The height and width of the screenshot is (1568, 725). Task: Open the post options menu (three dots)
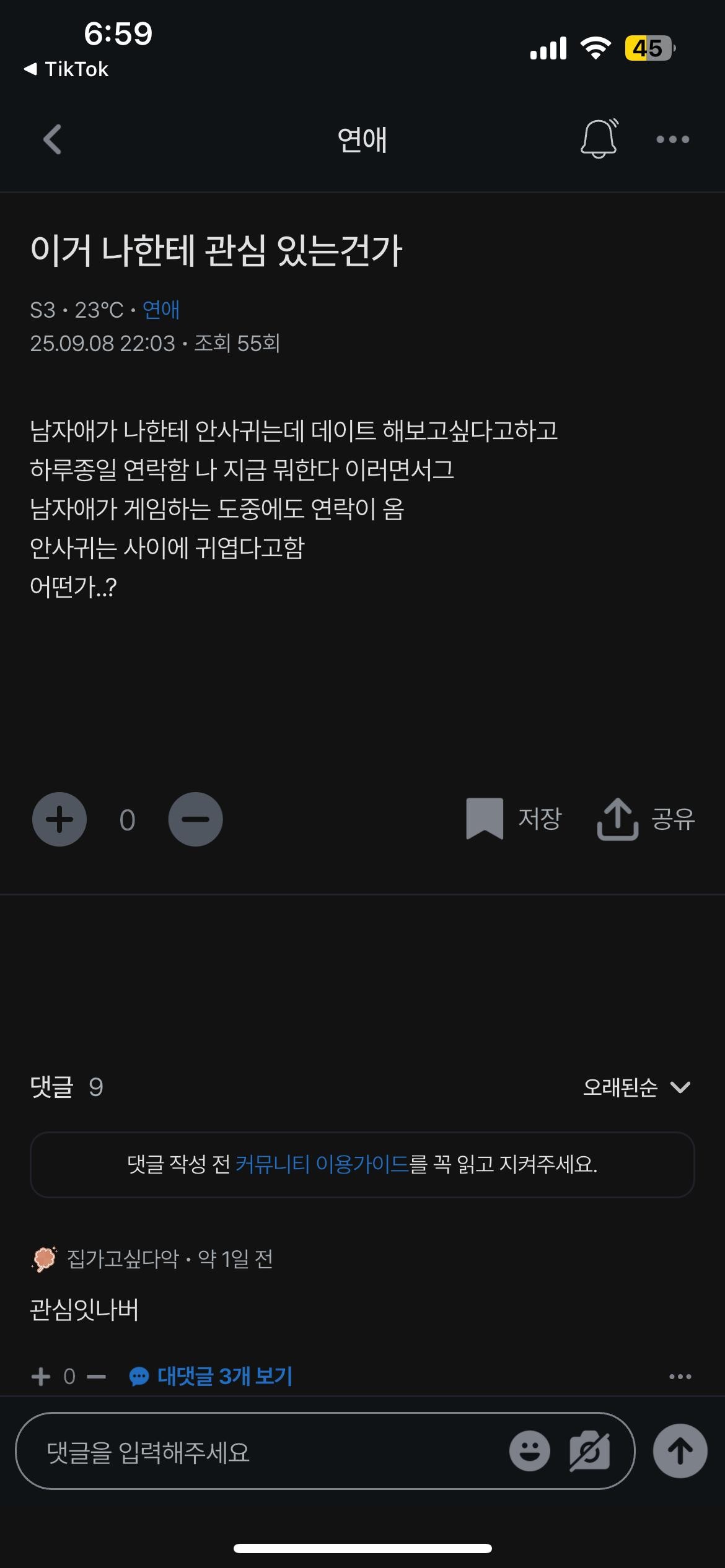click(672, 140)
